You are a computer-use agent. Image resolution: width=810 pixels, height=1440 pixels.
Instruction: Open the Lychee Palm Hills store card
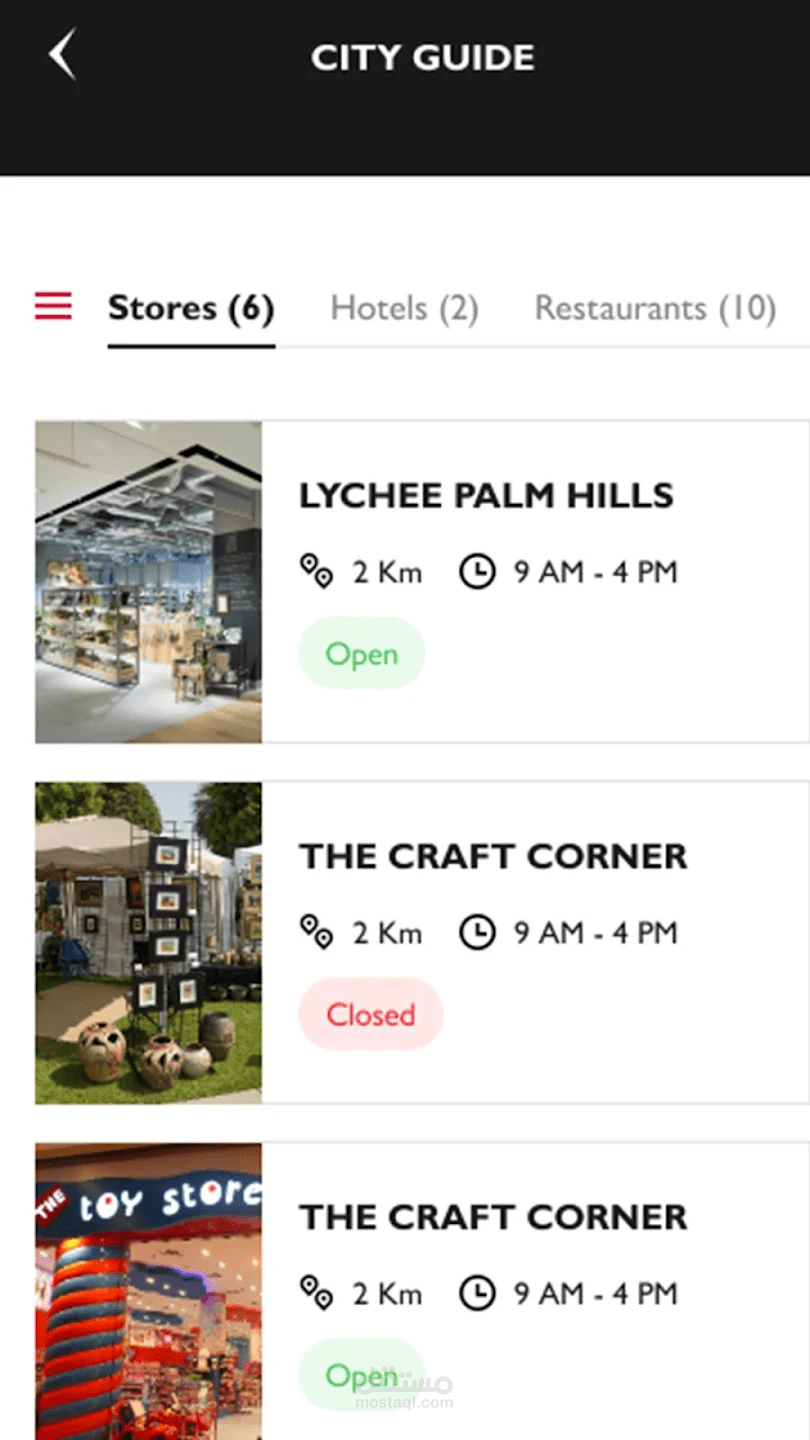tap(422, 582)
